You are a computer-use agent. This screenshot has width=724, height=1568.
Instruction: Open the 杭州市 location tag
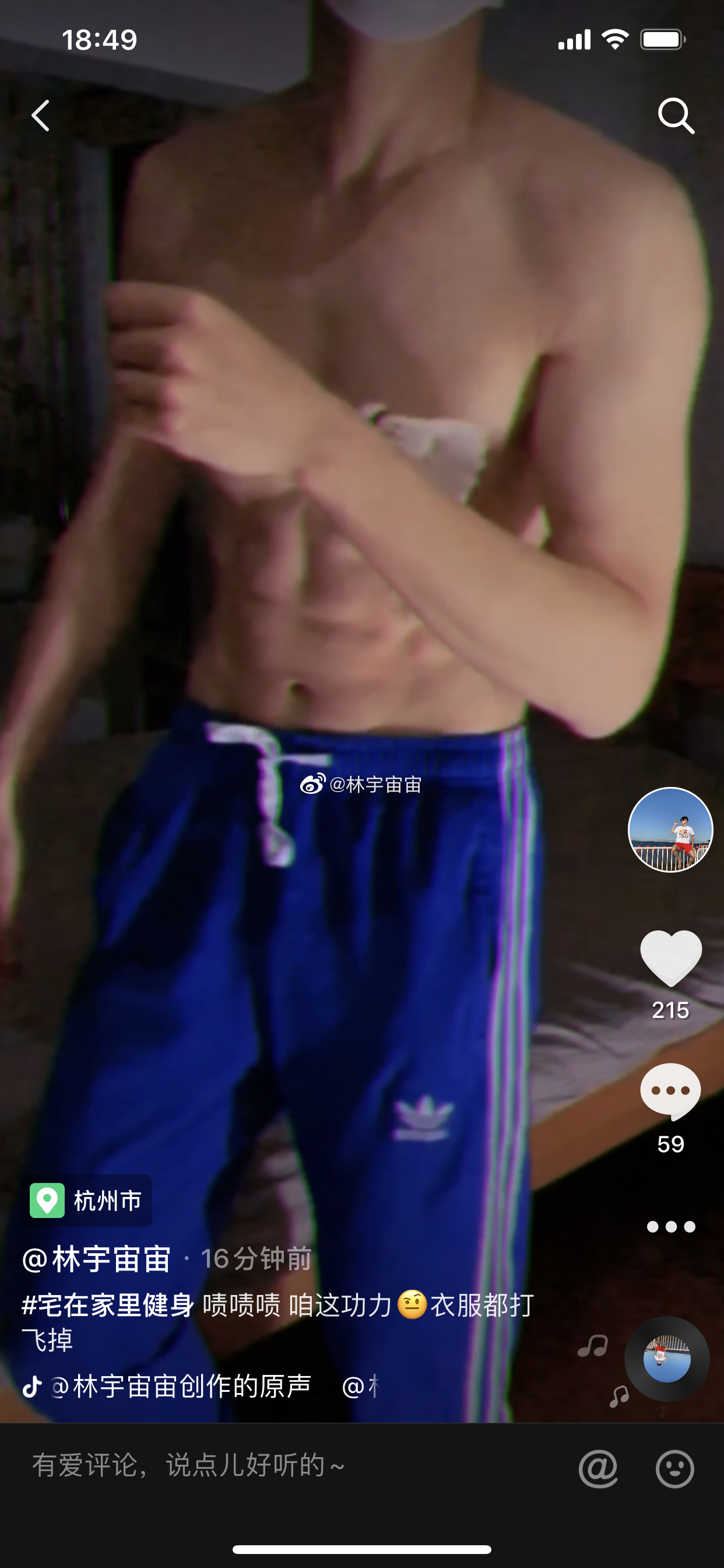(86, 1200)
